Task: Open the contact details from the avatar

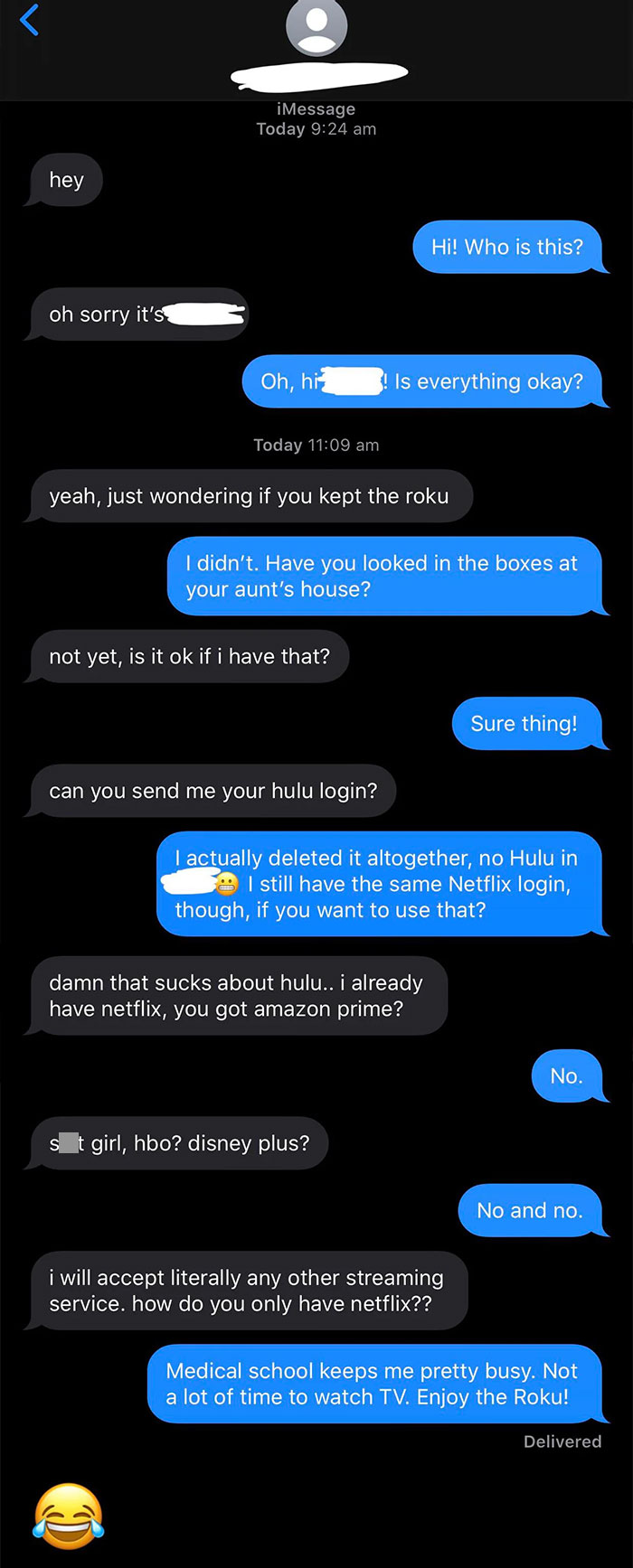Action: [x=316, y=27]
